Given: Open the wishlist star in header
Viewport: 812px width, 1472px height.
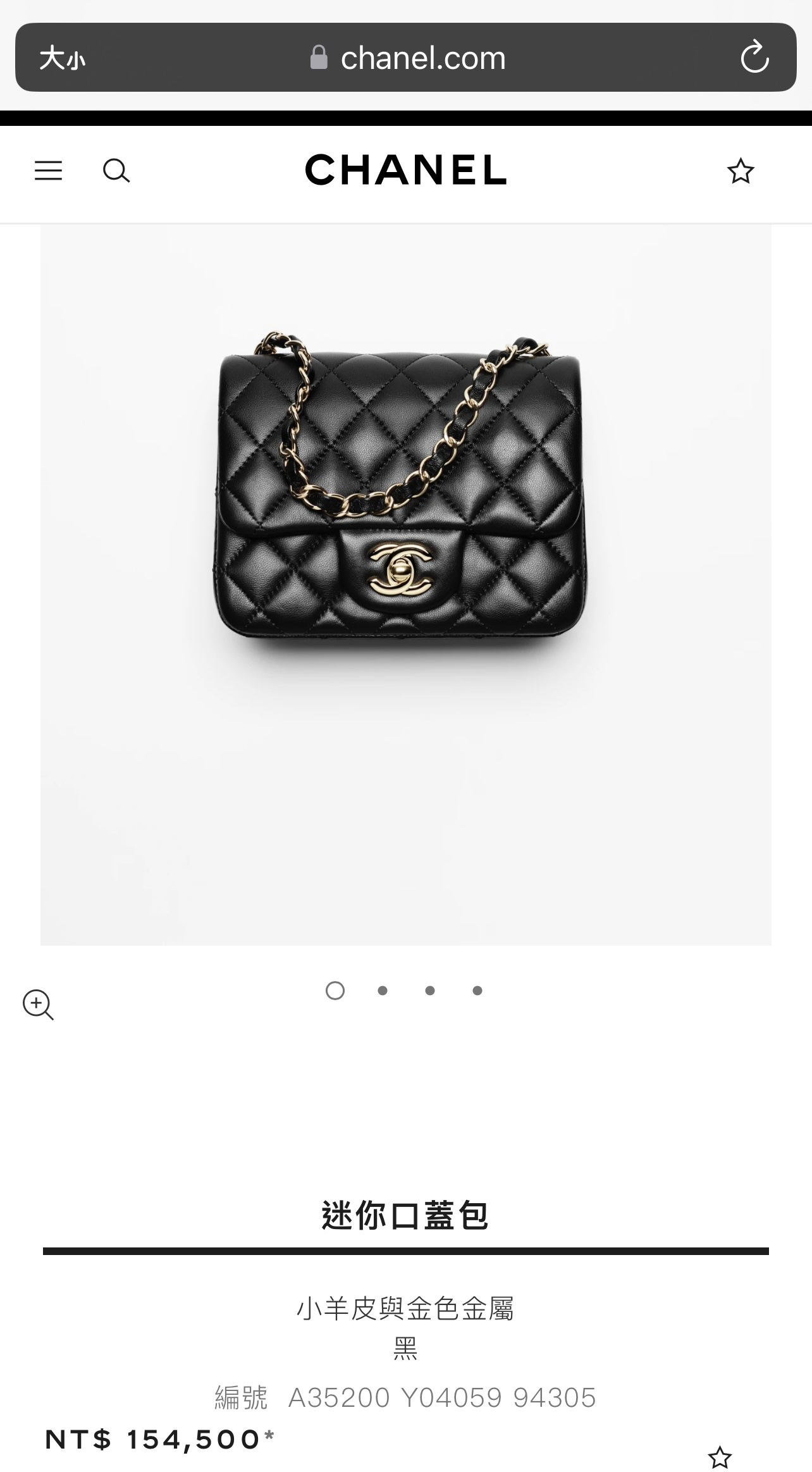Looking at the screenshot, I should (741, 171).
